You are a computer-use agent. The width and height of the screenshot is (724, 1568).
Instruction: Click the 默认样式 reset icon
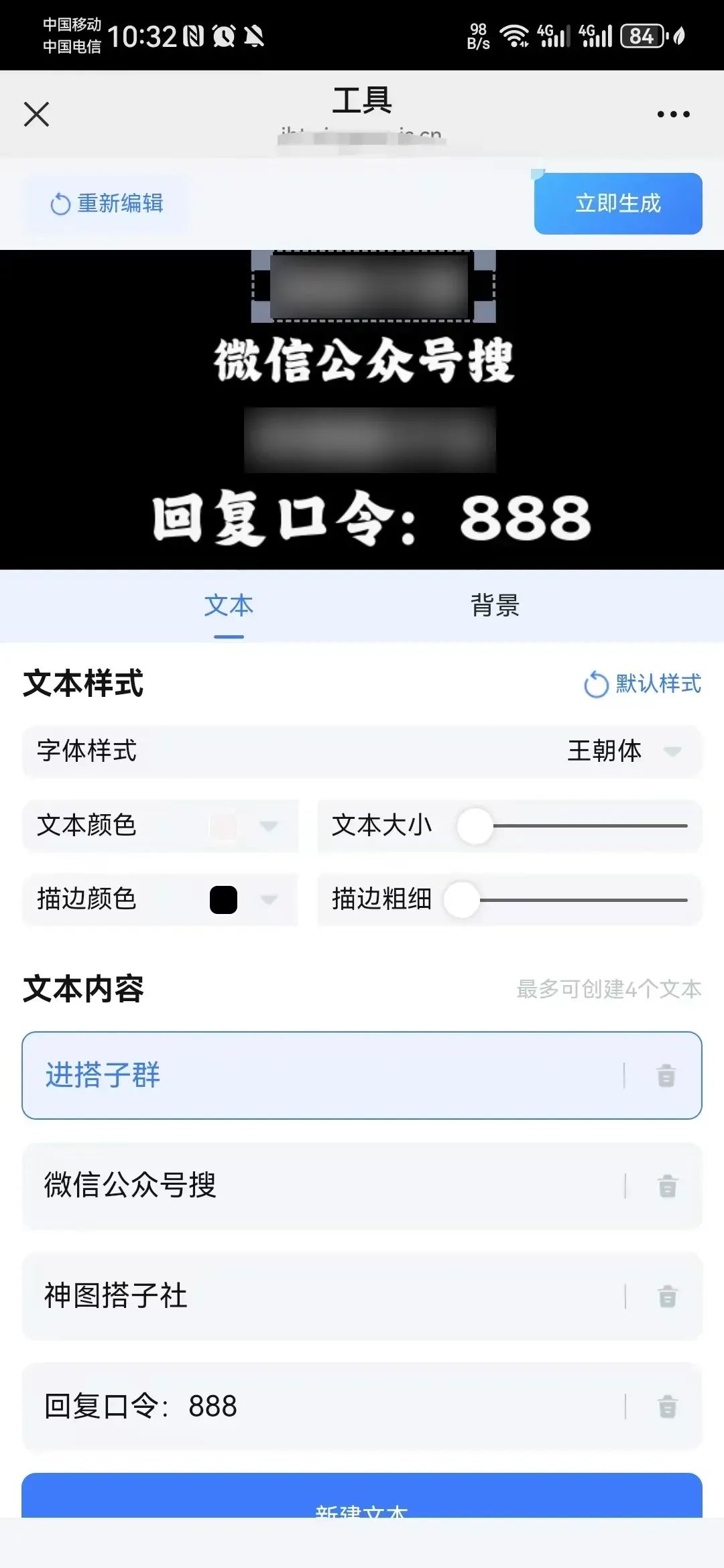(x=595, y=685)
